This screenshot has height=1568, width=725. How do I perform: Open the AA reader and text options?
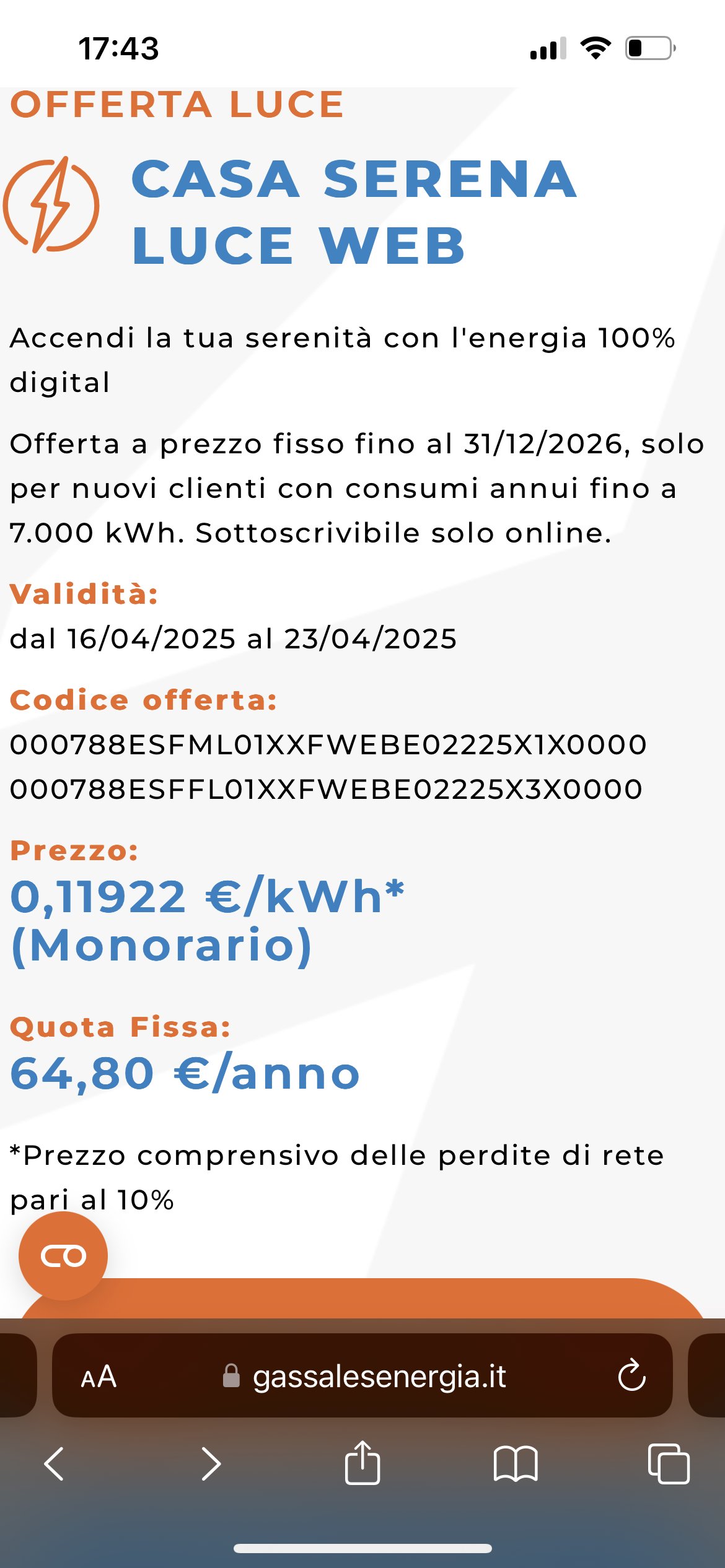[x=99, y=1377]
